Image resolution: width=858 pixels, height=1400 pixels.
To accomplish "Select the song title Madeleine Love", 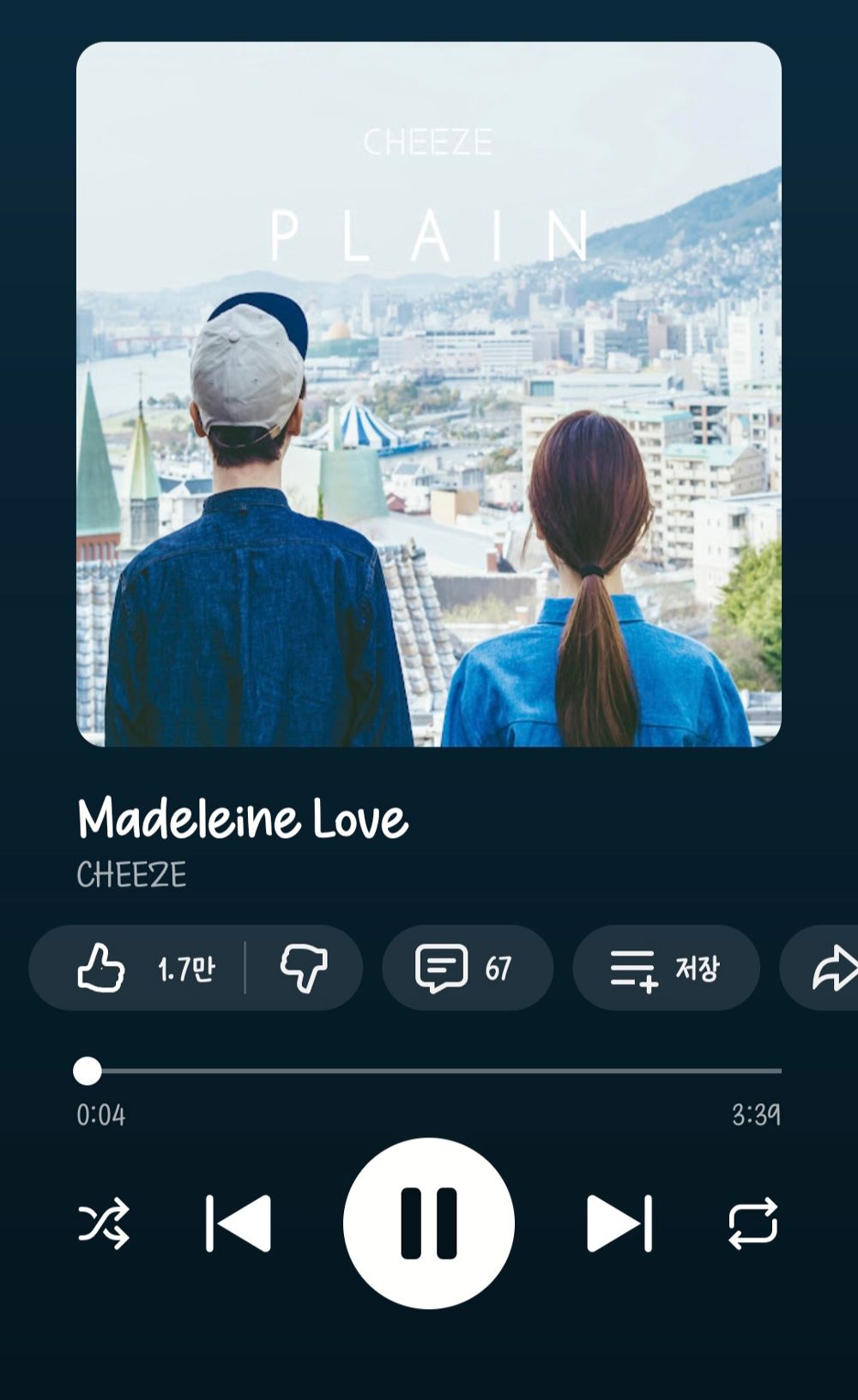I will (242, 821).
